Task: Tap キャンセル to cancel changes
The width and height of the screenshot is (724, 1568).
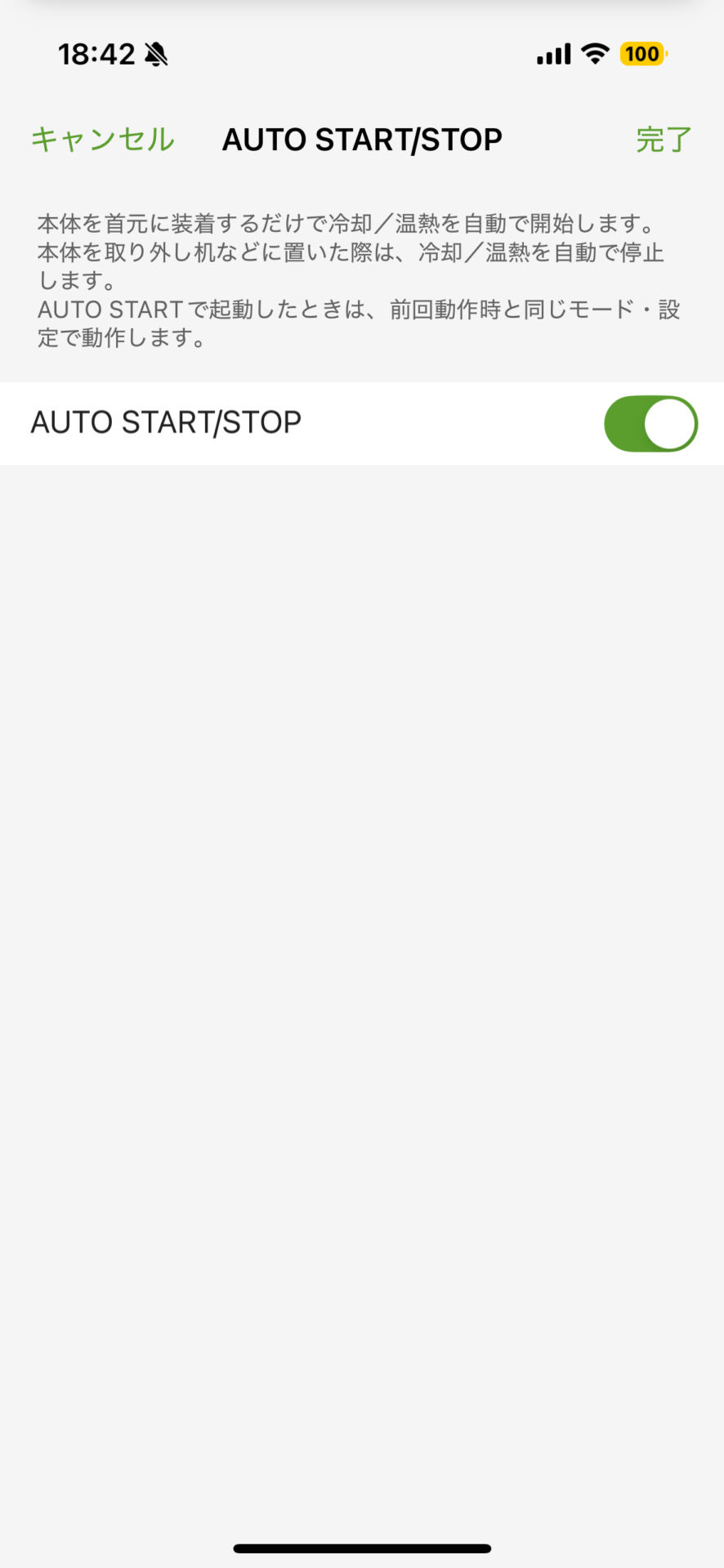Action: click(x=102, y=140)
